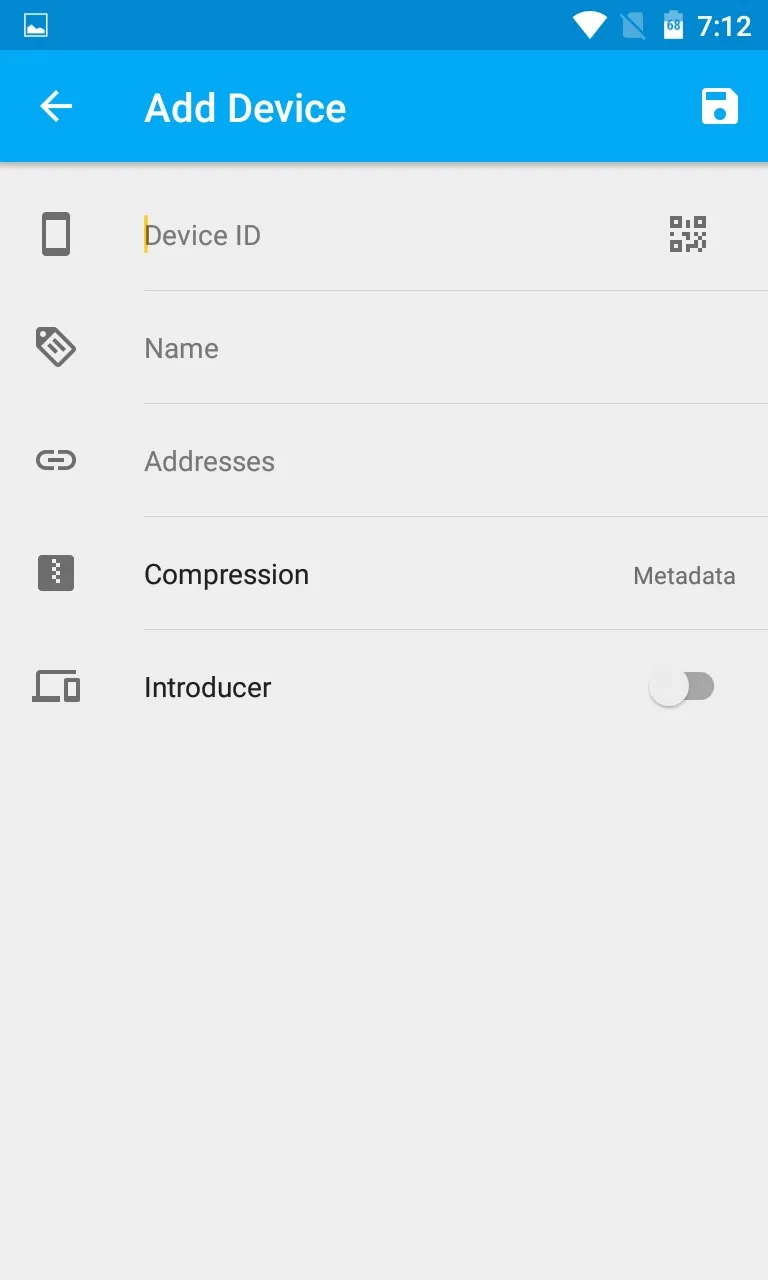Save the new device
Viewport: 768px width, 1280px height.
pos(719,107)
